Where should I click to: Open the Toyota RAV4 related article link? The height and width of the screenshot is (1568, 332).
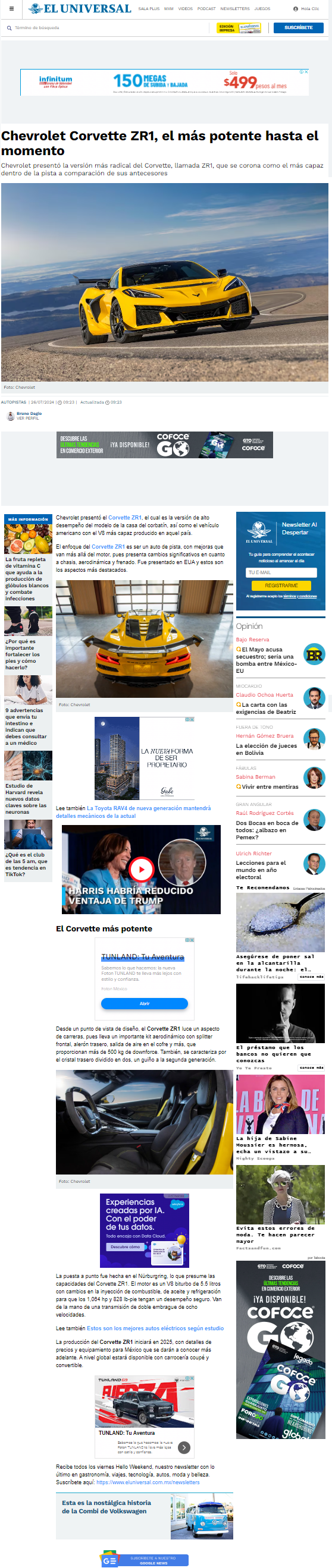133,812
